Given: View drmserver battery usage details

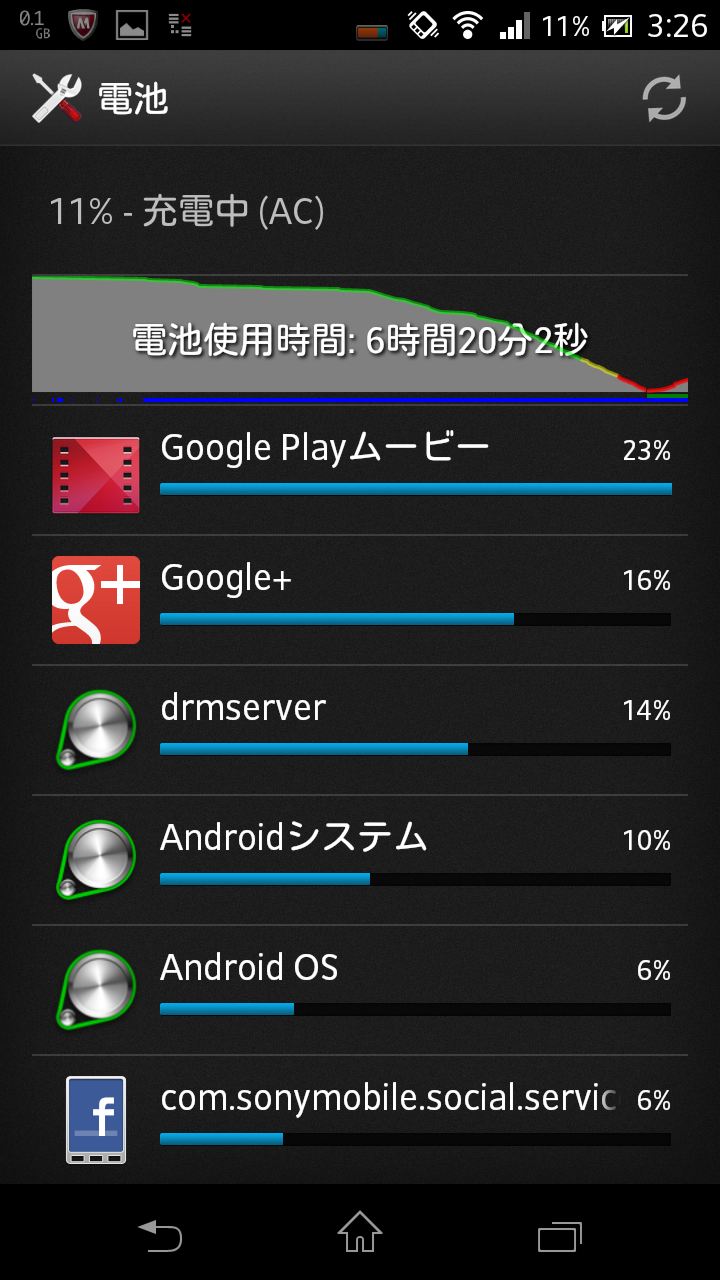Looking at the screenshot, I should (x=360, y=730).
